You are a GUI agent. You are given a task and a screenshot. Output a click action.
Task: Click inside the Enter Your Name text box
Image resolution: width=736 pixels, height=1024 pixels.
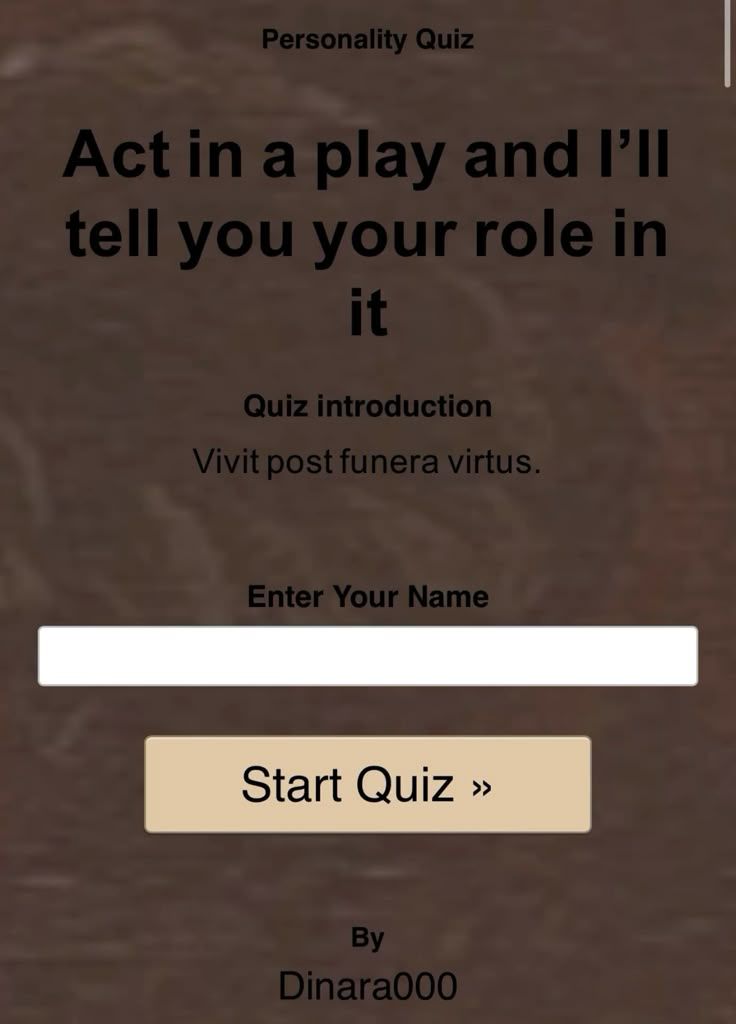pyautogui.click(x=367, y=655)
